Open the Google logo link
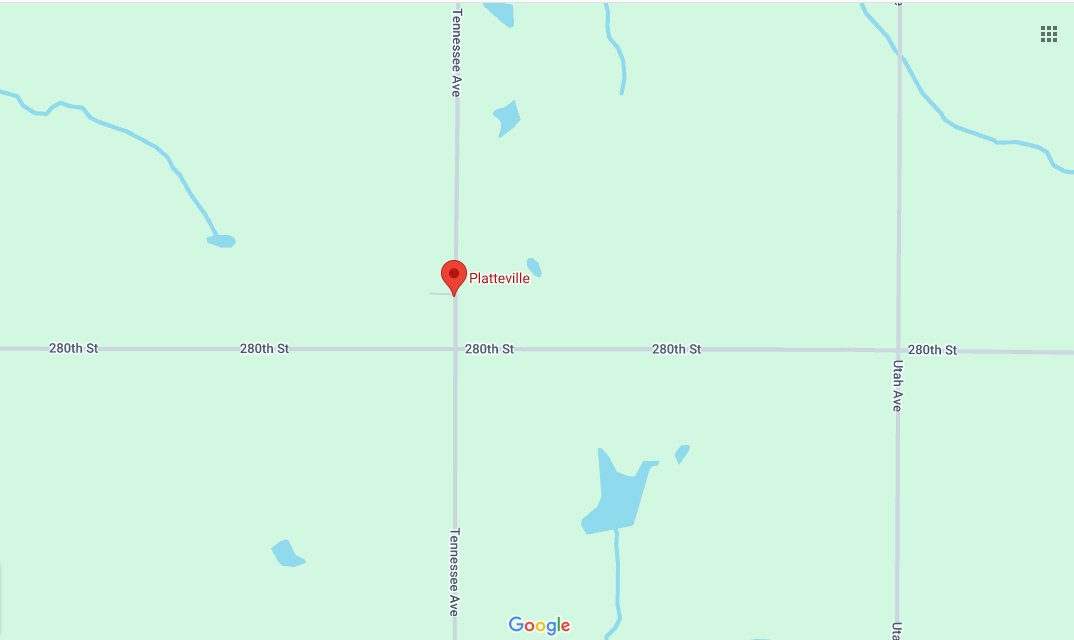 coord(539,626)
